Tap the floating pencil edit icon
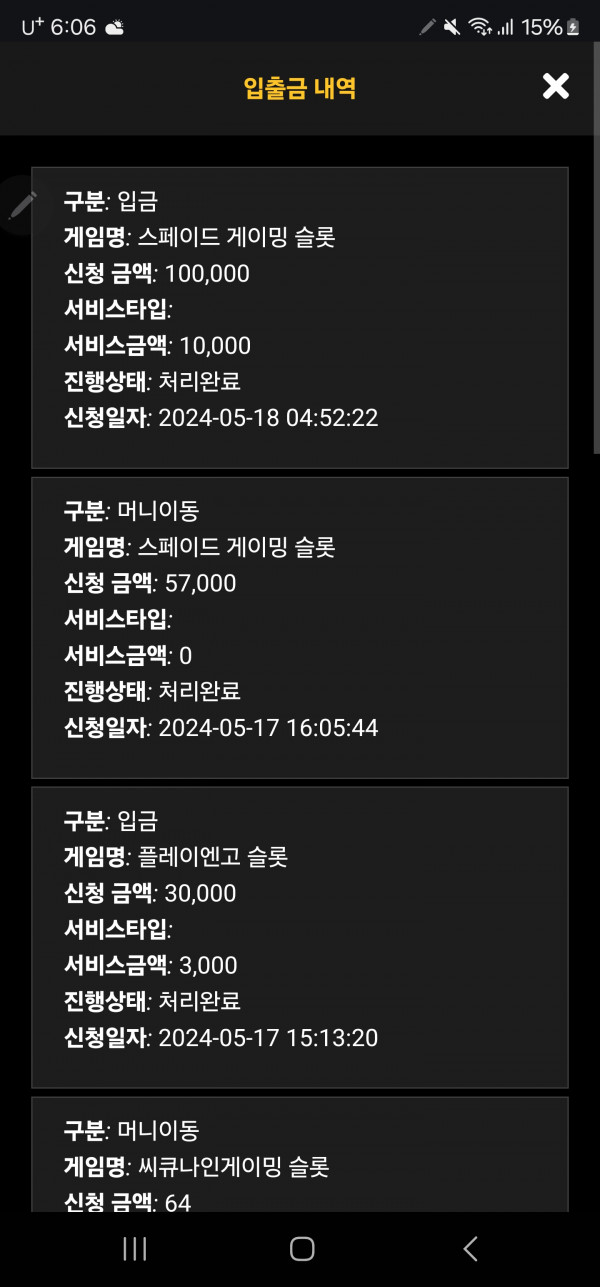This screenshot has height=1287, width=600. 22,205
